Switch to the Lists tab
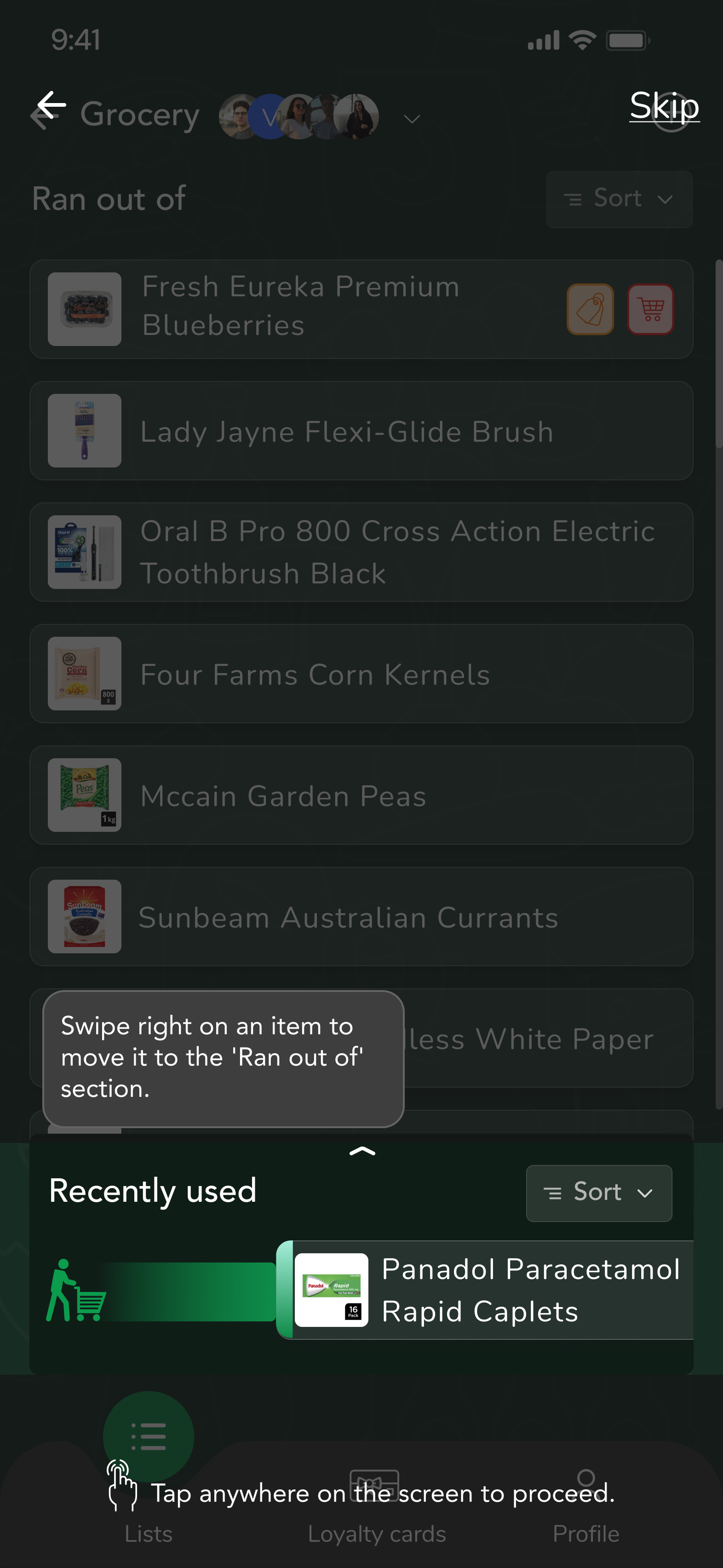The image size is (723, 1568). point(149,1461)
